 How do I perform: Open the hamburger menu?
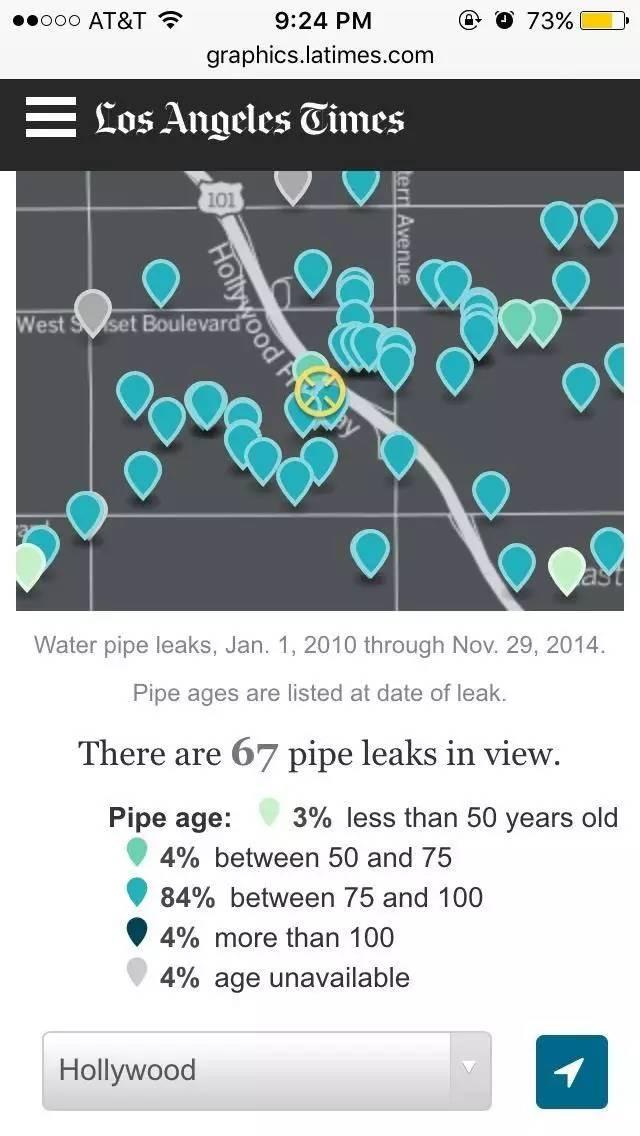click(x=51, y=117)
